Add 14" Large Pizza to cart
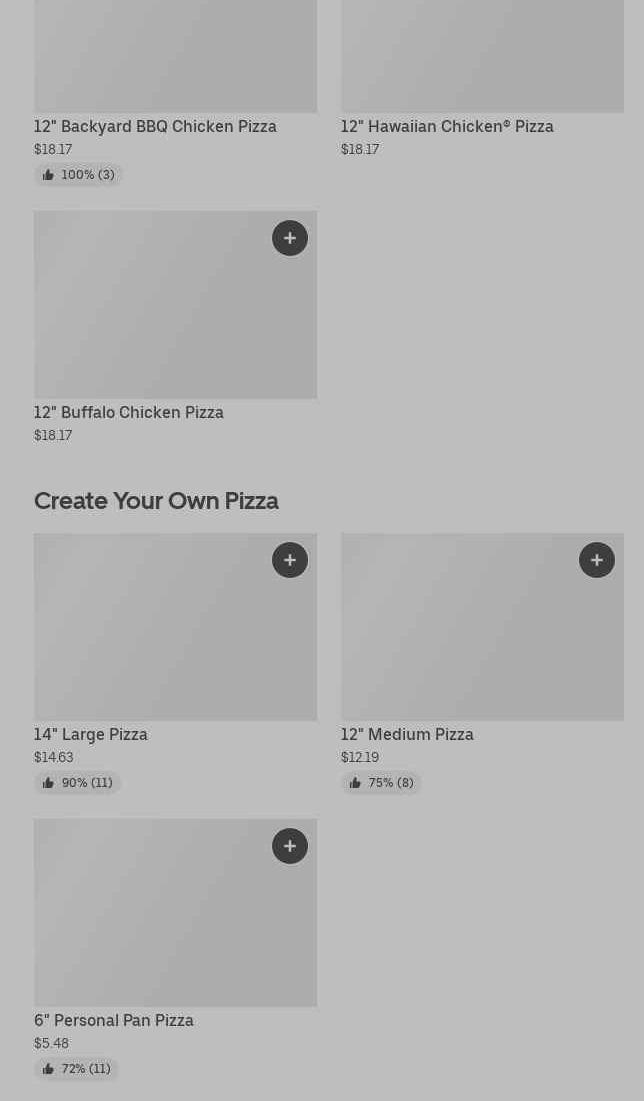This screenshot has height=1101, width=644. [x=290, y=560]
